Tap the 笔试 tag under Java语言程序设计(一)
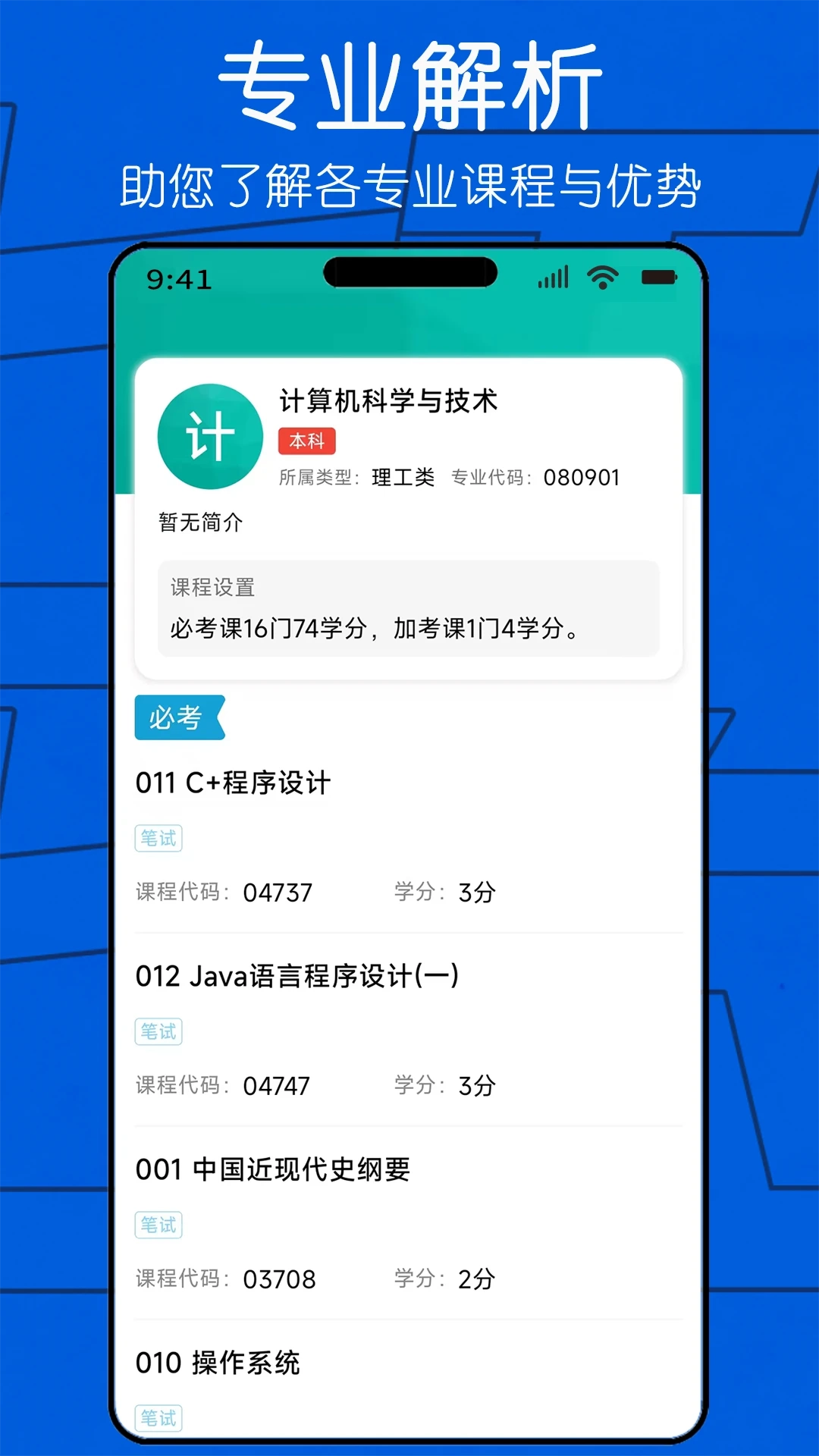The width and height of the screenshot is (819, 1456). pos(158,1031)
